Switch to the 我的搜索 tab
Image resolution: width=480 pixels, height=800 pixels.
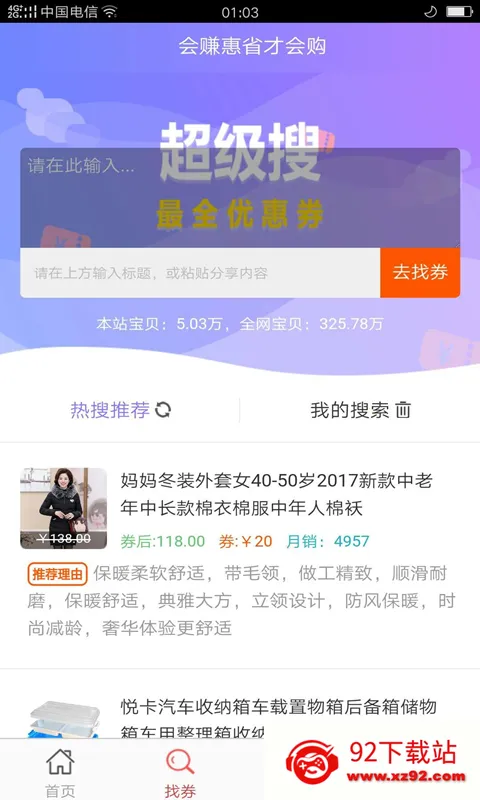pyautogui.click(x=360, y=410)
